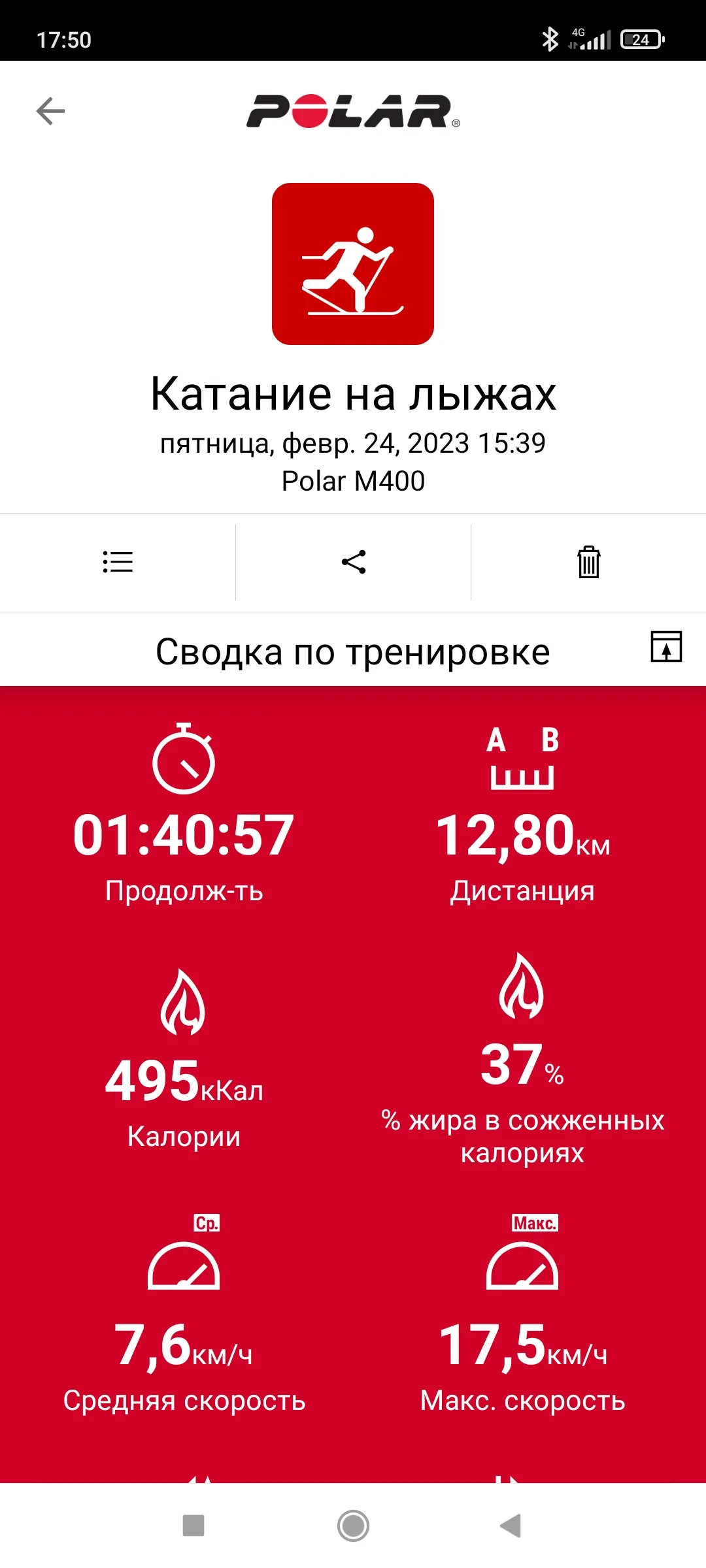
Task: Share this skiing workout
Action: pos(354,562)
